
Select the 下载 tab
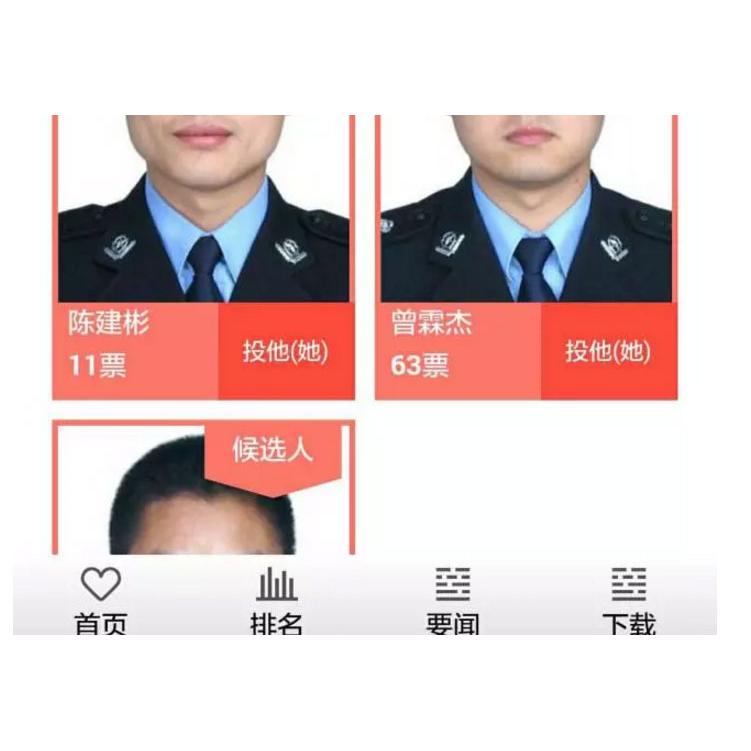pos(629,600)
